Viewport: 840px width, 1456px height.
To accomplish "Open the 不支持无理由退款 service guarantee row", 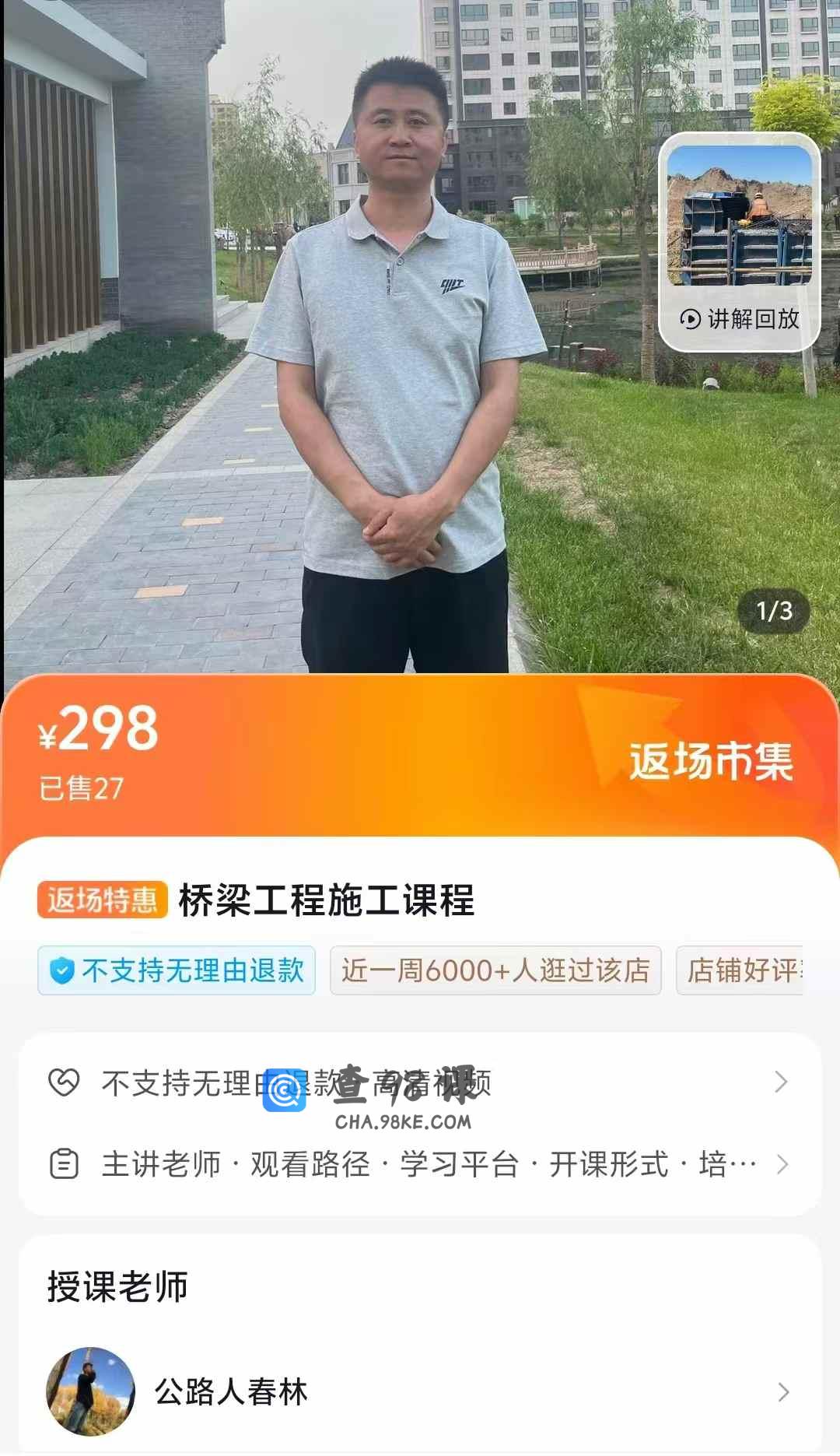I will click(x=420, y=1082).
